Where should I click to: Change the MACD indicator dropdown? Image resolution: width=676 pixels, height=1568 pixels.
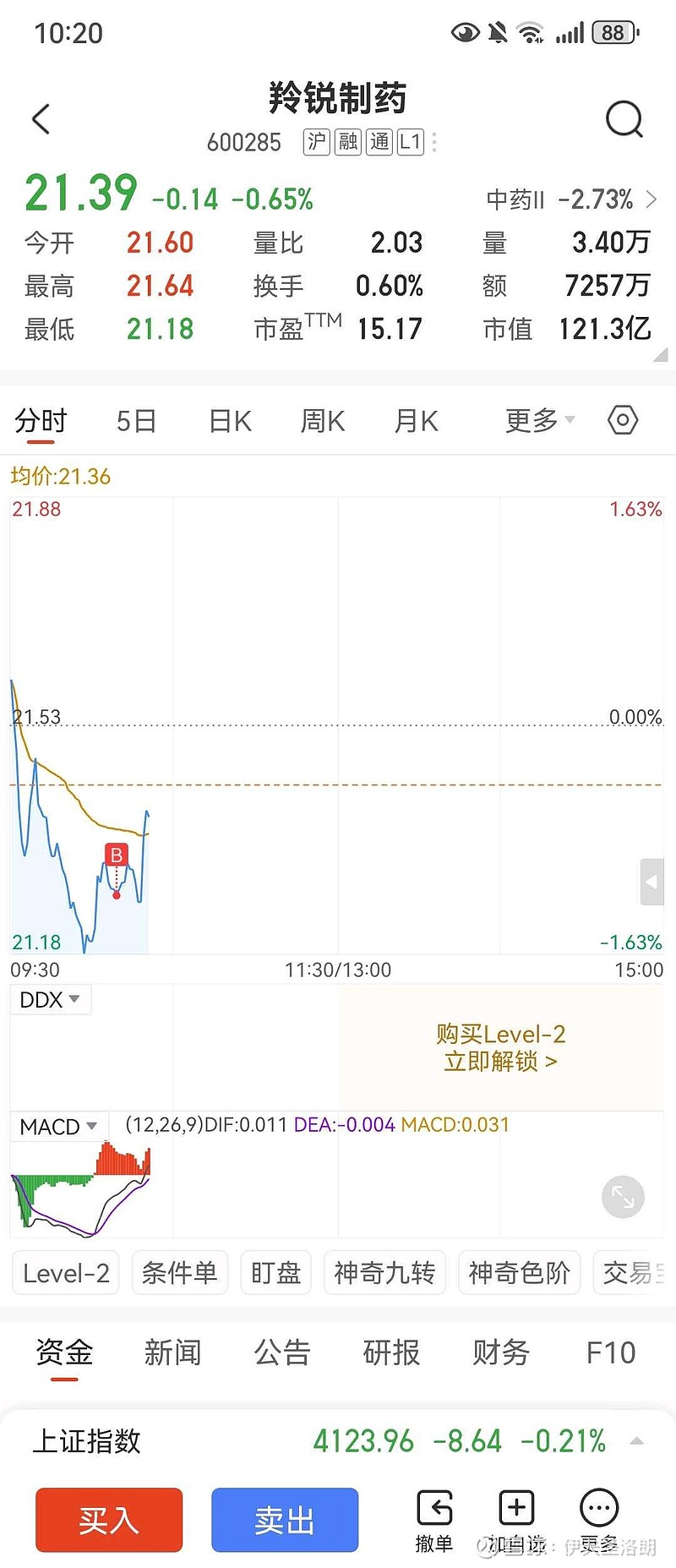pos(58,1127)
